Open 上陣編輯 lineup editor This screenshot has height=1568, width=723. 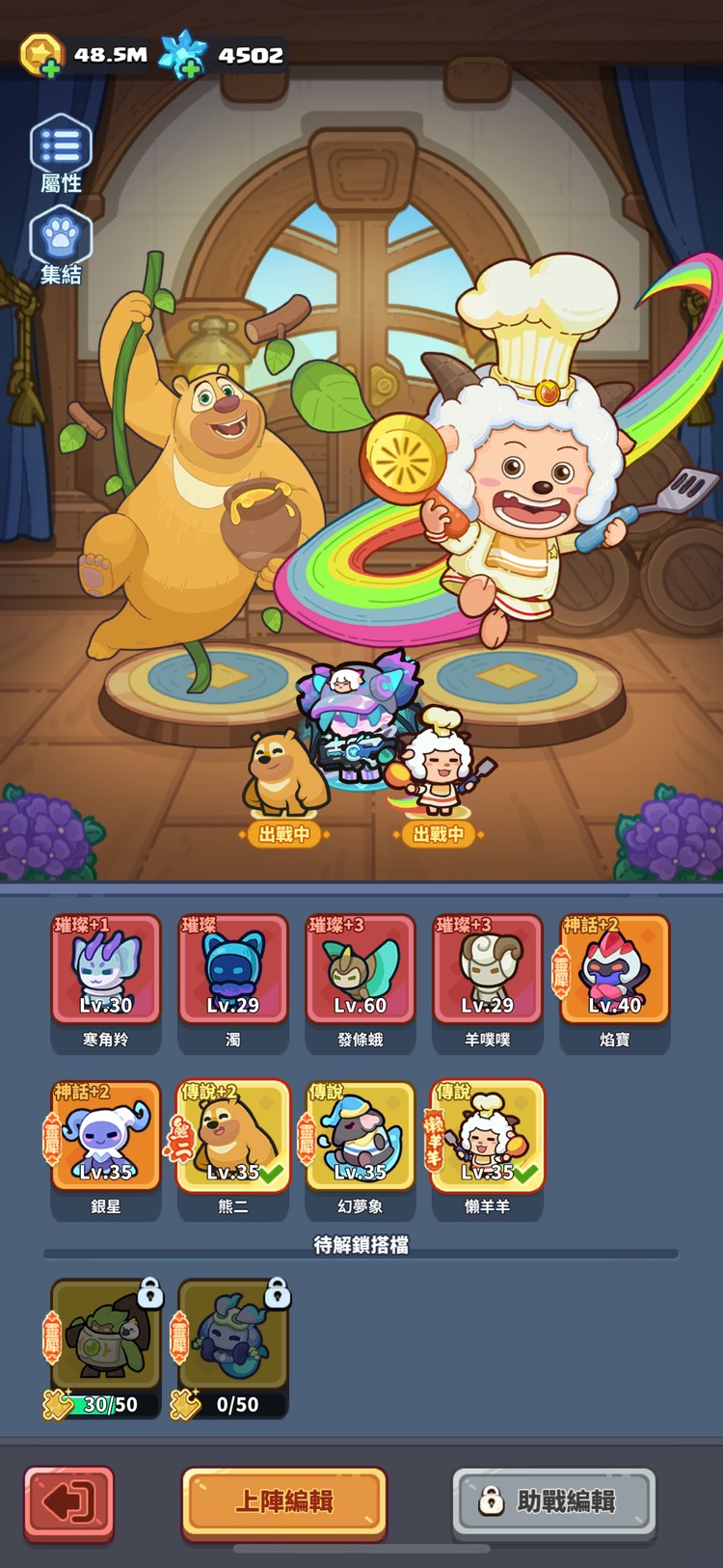284,1501
